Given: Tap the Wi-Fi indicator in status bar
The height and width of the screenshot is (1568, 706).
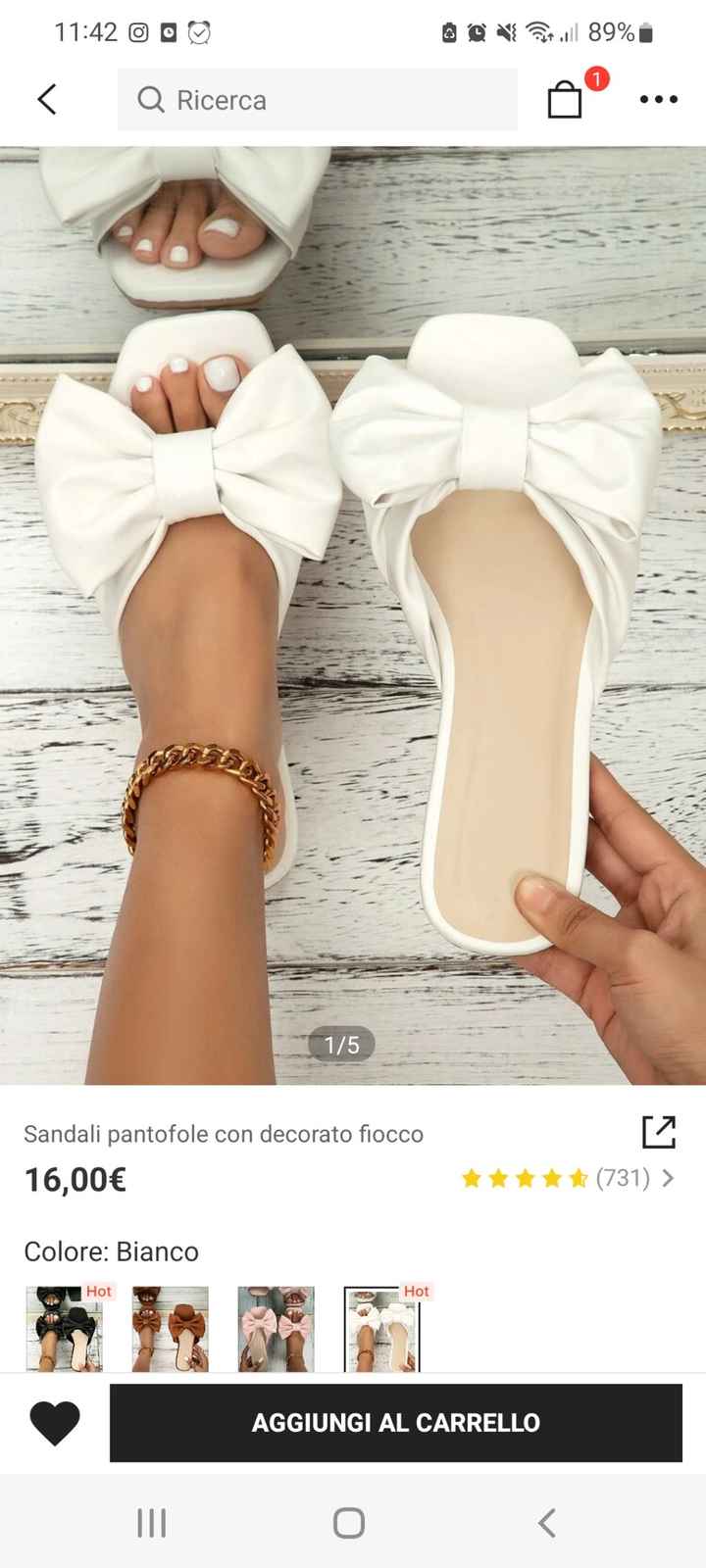Looking at the screenshot, I should pyautogui.click(x=538, y=30).
